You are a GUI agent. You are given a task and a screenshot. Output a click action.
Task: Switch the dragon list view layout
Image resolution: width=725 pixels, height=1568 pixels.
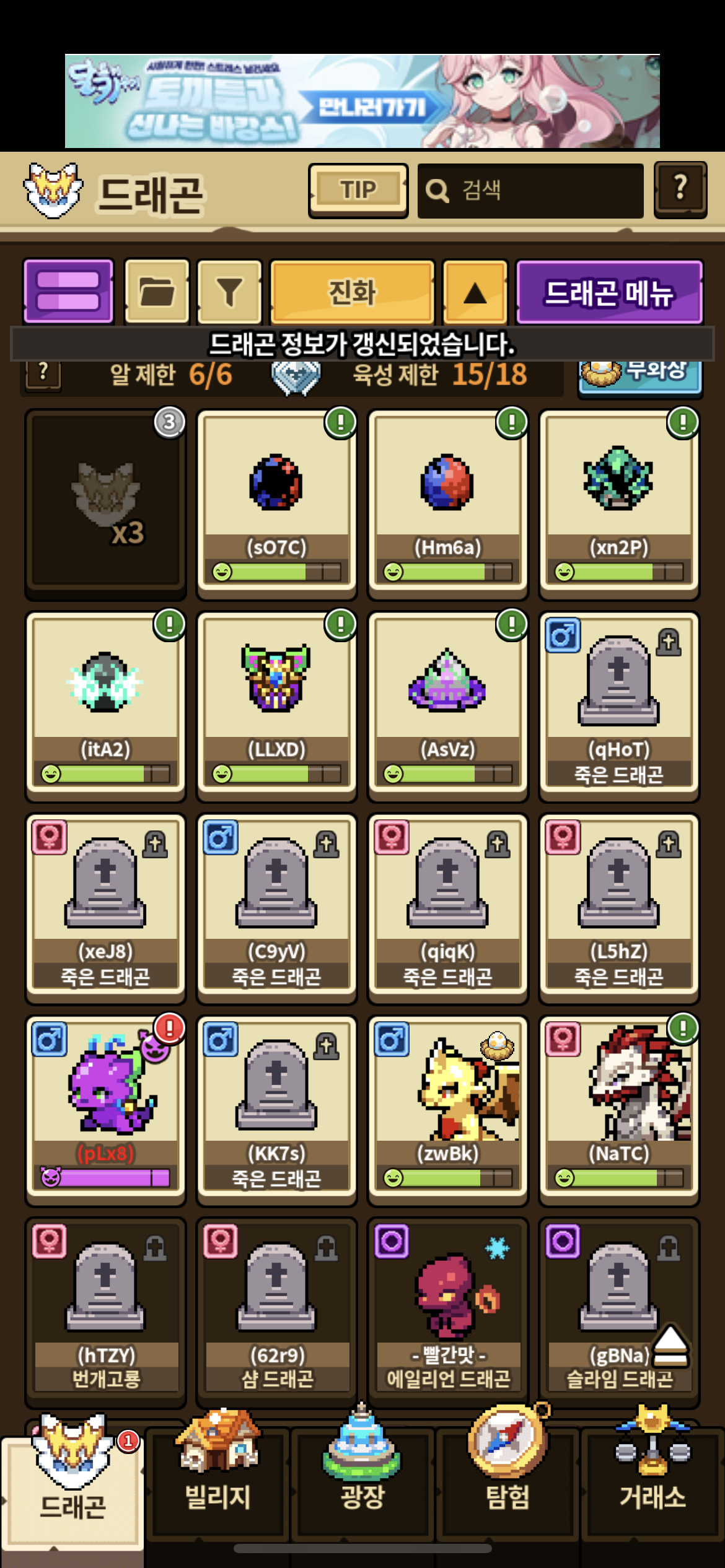tap(68, 291)
